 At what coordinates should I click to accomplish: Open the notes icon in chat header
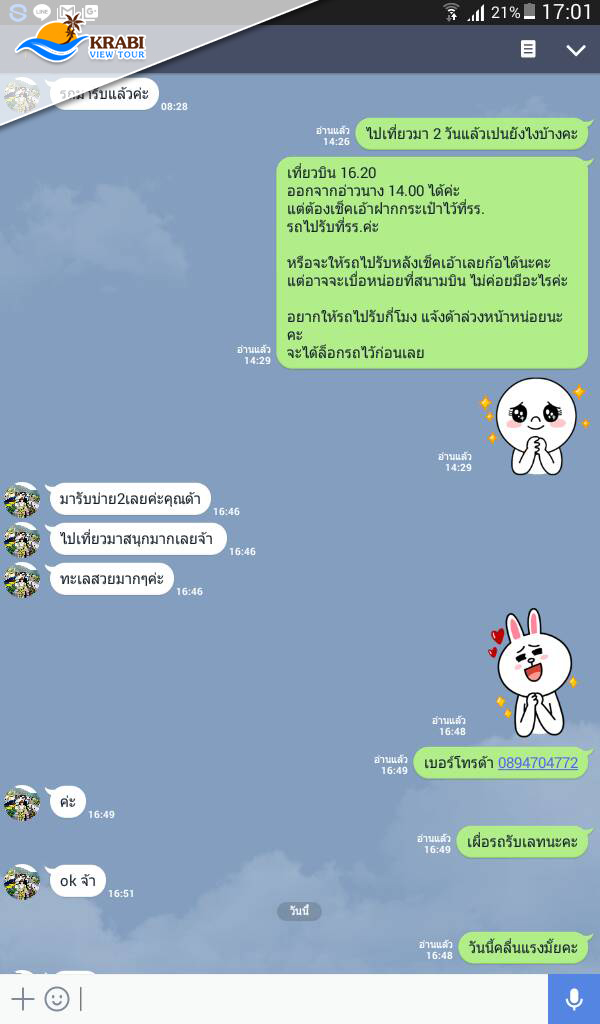coord(528,49)
